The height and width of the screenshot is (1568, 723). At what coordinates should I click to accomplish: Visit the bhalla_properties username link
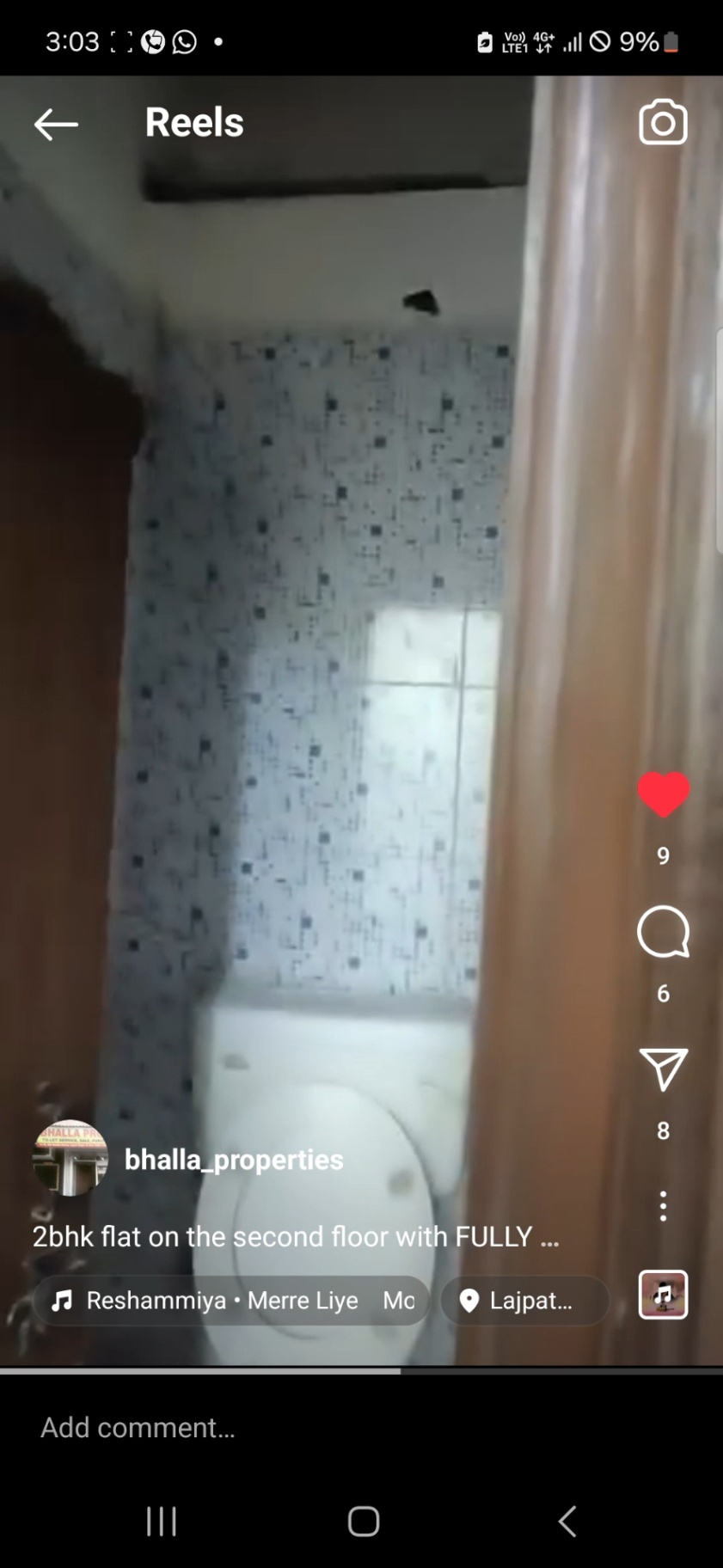(x=234, y=1160)
